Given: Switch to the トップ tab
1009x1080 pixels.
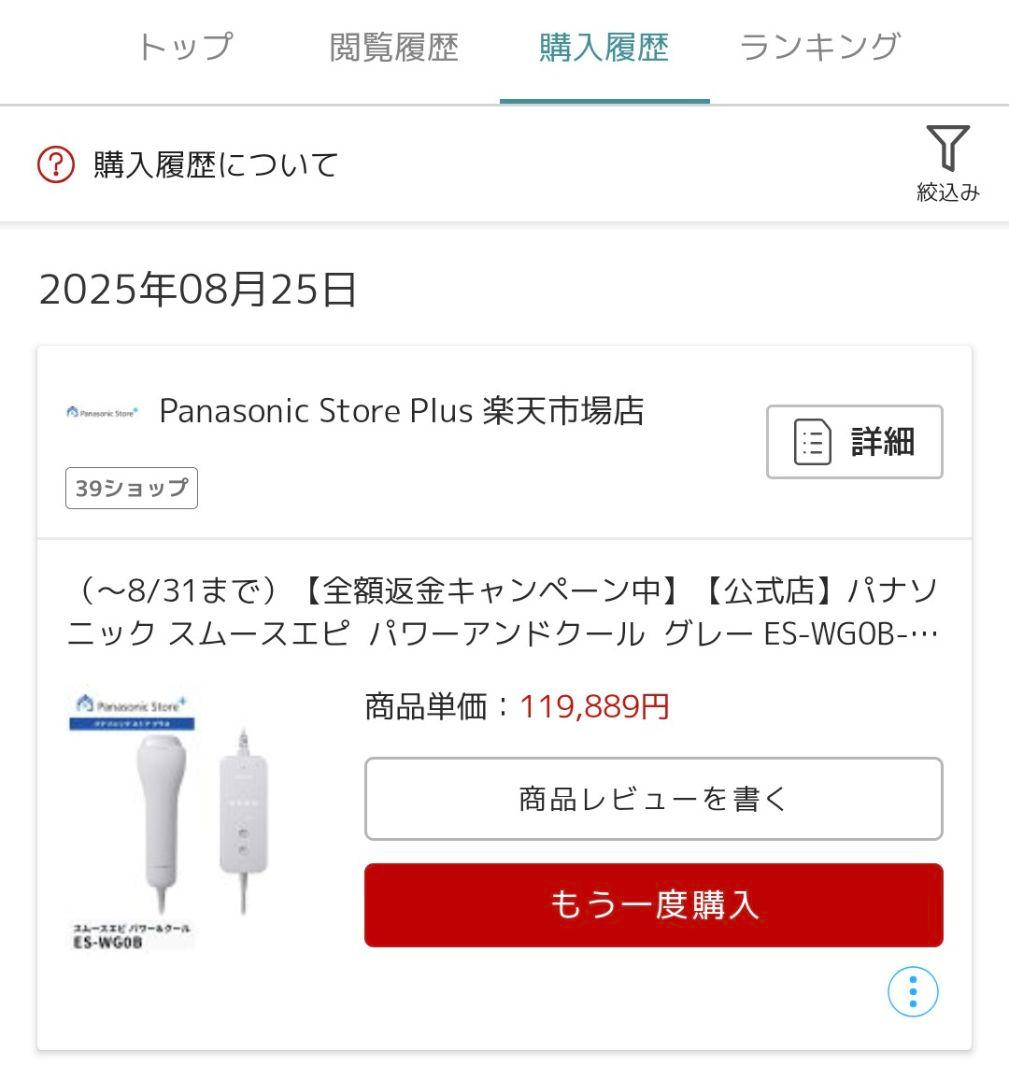Looking at the screenshot, I should point(186,45).
